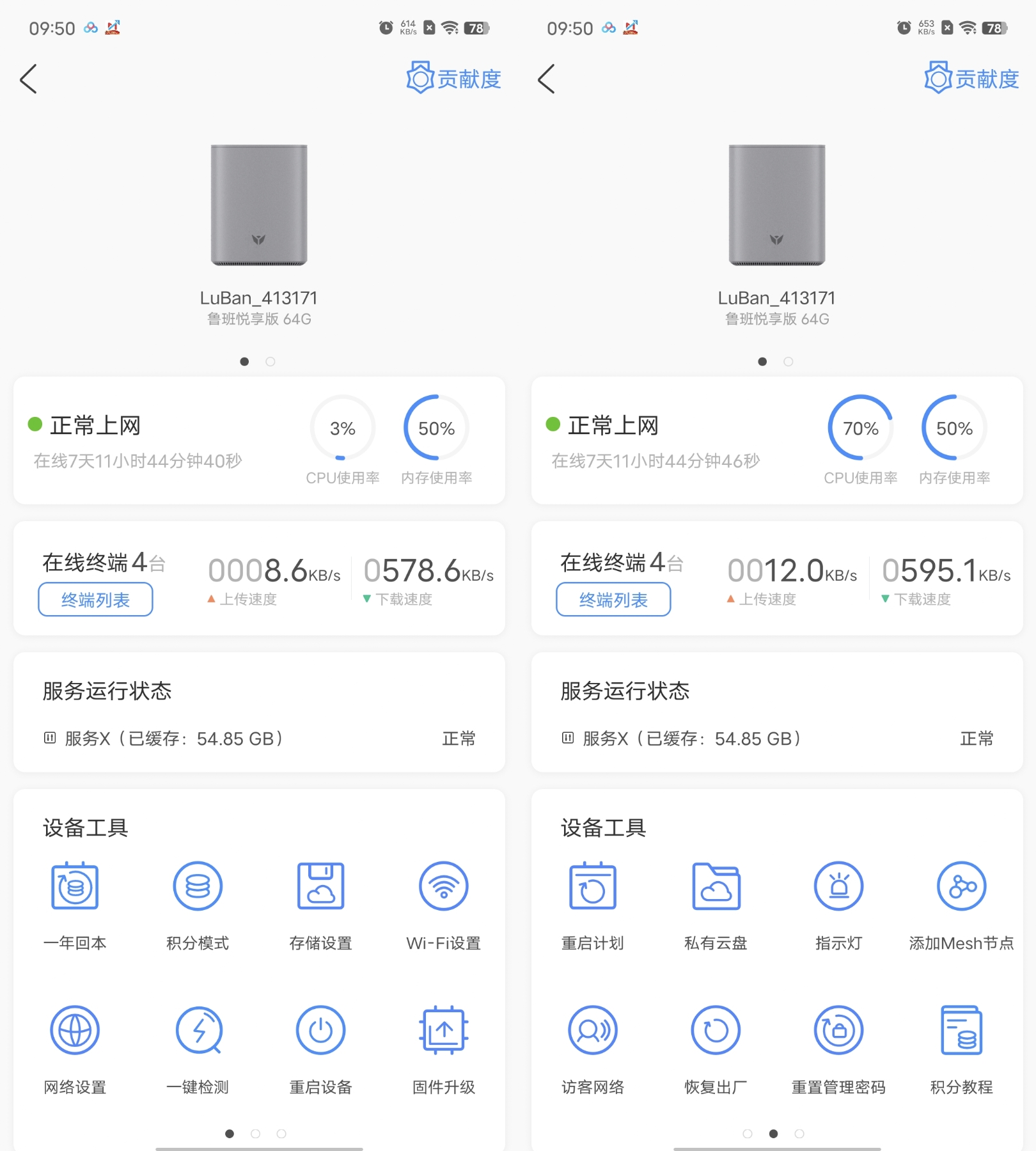Select the 积分模式 tool
This screenshot has height=1151, width=1036.
tap(198, 902)
